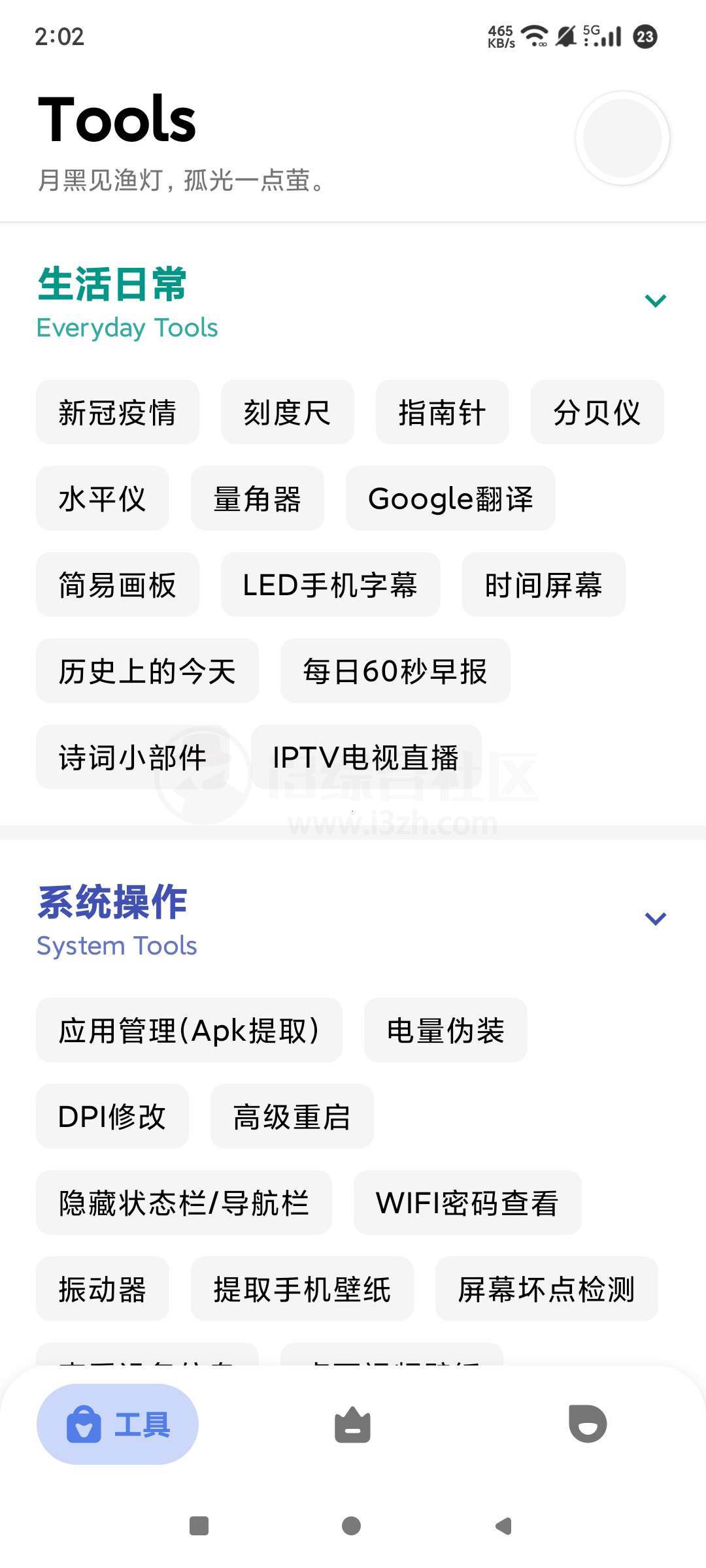Collapse the 系统操作 System Tools section

point(656,917)
